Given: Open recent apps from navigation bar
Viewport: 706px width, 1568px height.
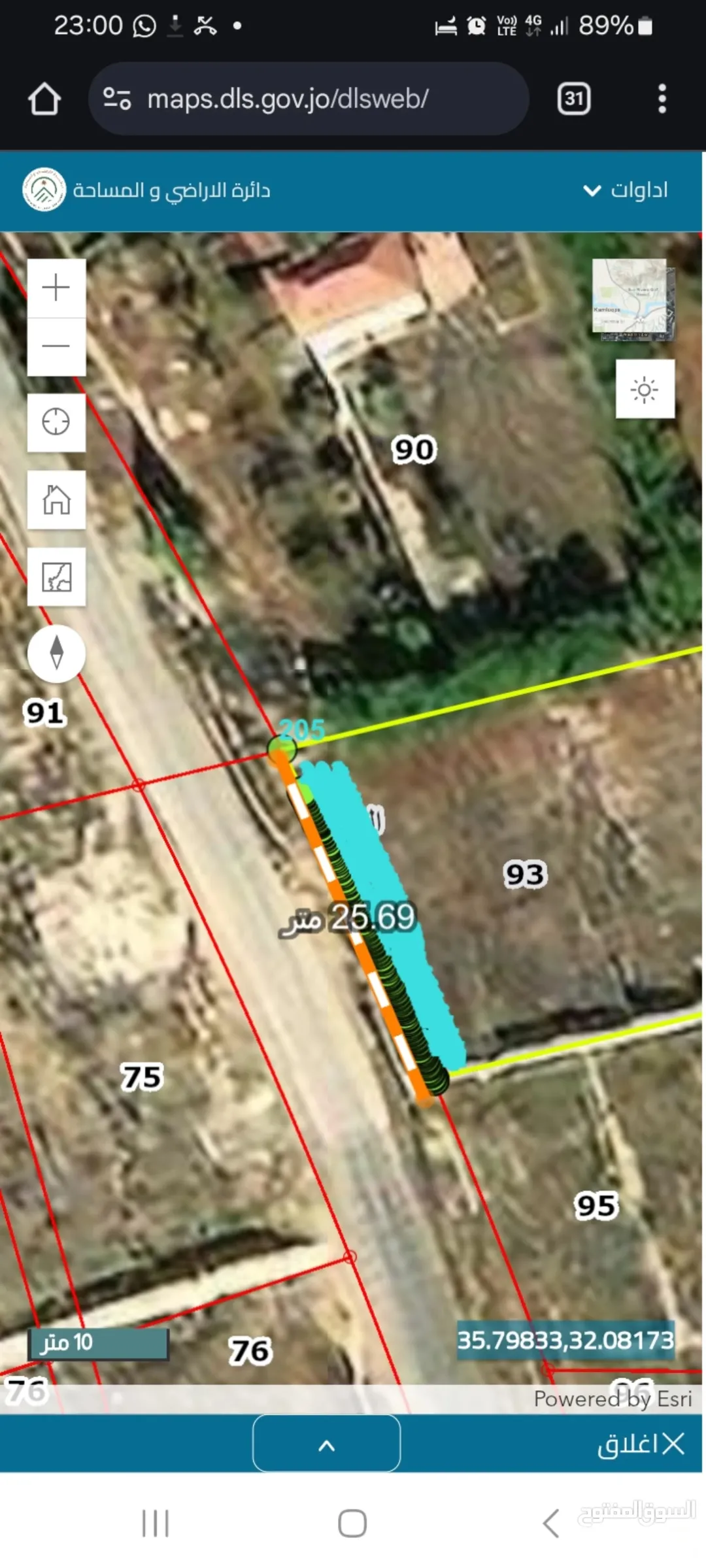Looking at the screenshot, I should pos(156,1523).
